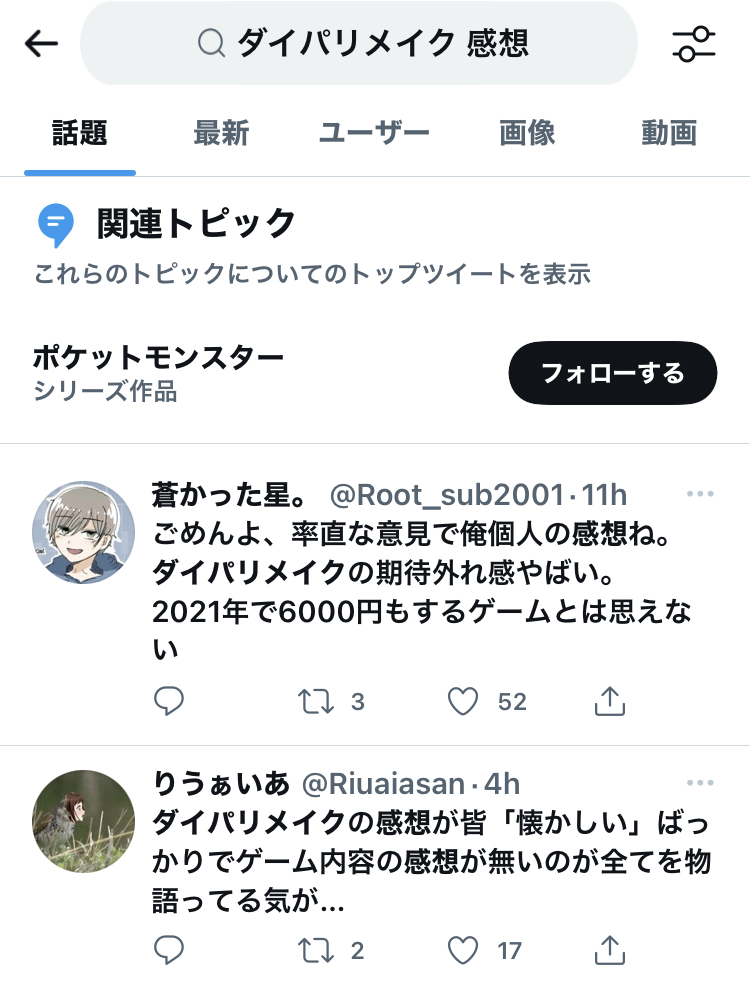Switch to the 最新 tab

tap(221, 133)
